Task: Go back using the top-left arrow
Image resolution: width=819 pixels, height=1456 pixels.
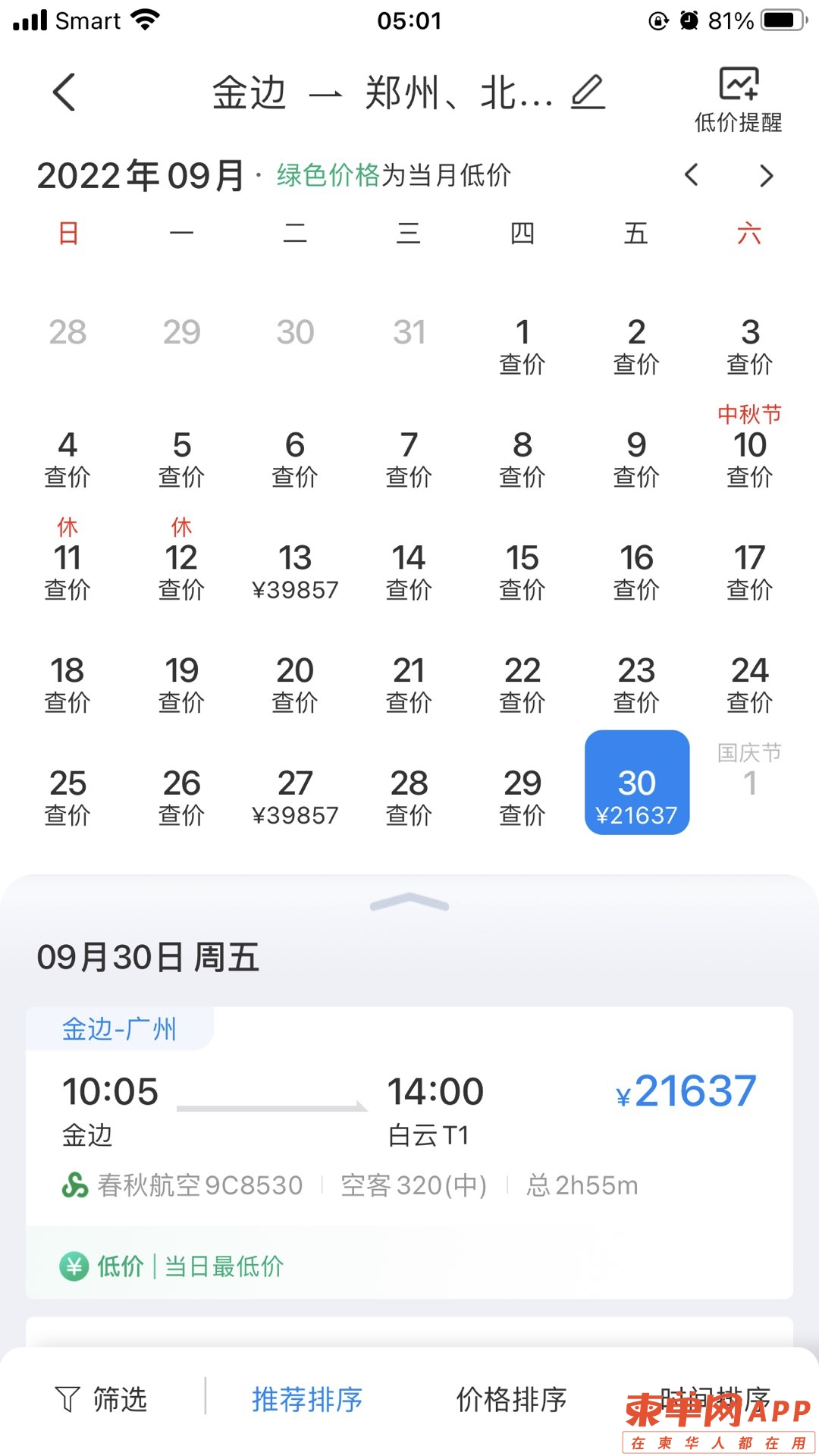Action: coord(64,93)
